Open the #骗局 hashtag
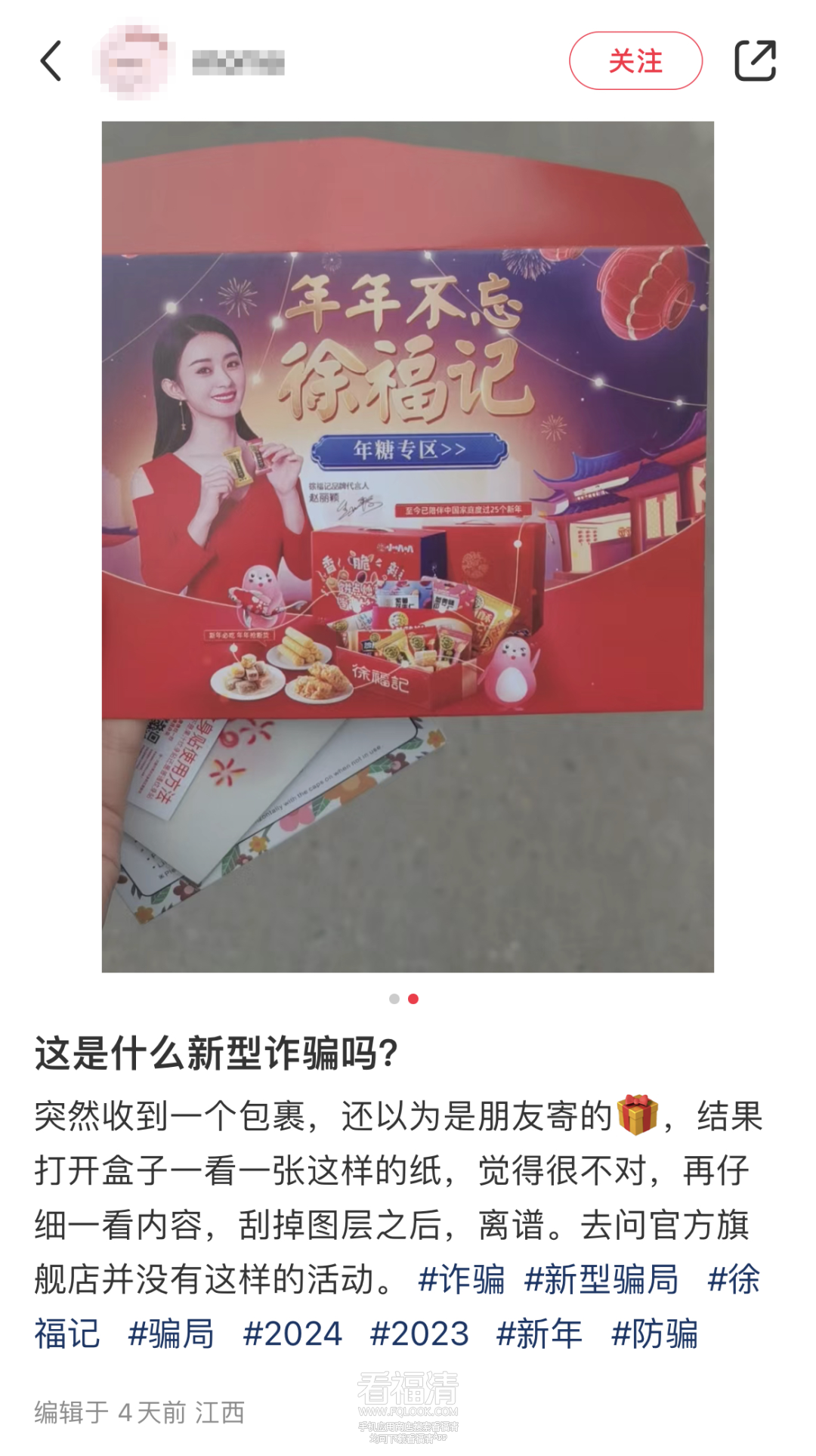This screenshot has height=1456, width=816. pyautogui.click(x=171, y=1334)
